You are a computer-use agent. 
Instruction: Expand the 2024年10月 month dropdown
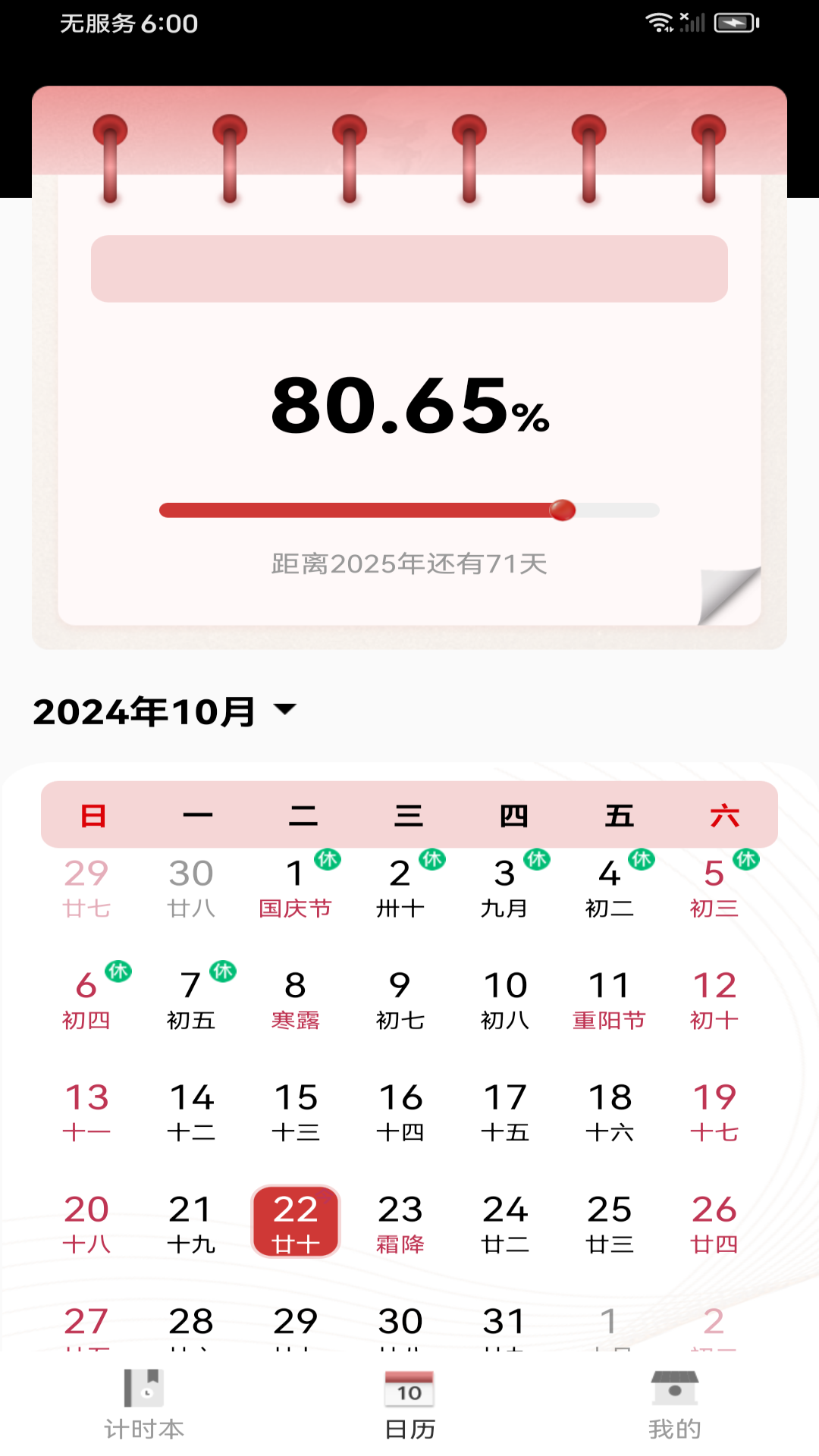(x=165, y=711)
